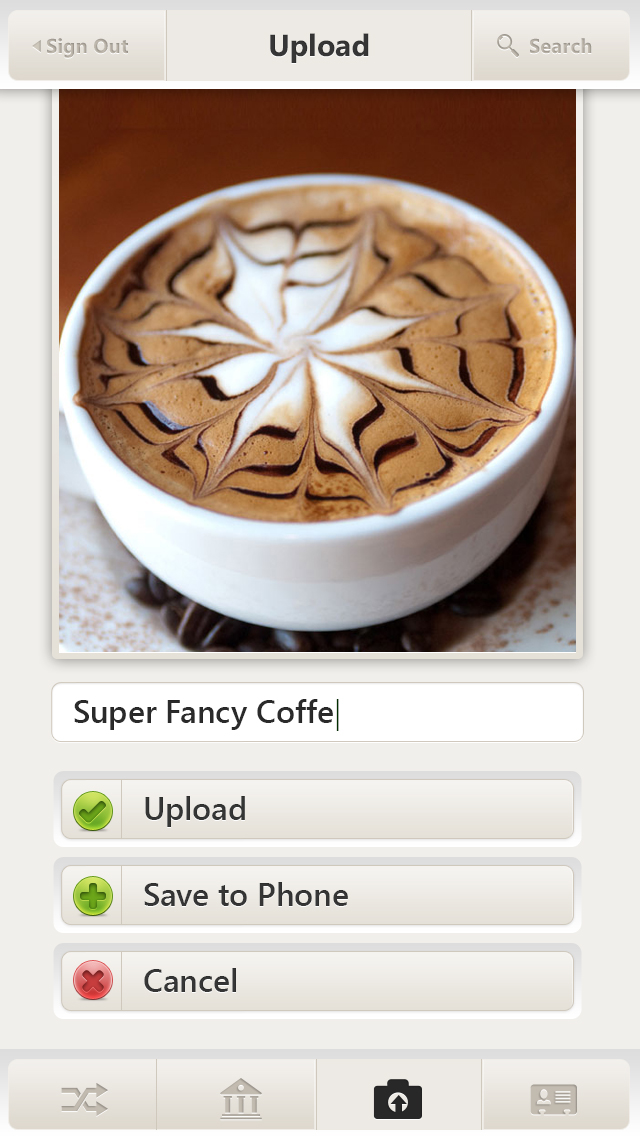Cancel the upload
Image resolution: width=640 pixels, height=1136 pixels.
pos(317,981)
